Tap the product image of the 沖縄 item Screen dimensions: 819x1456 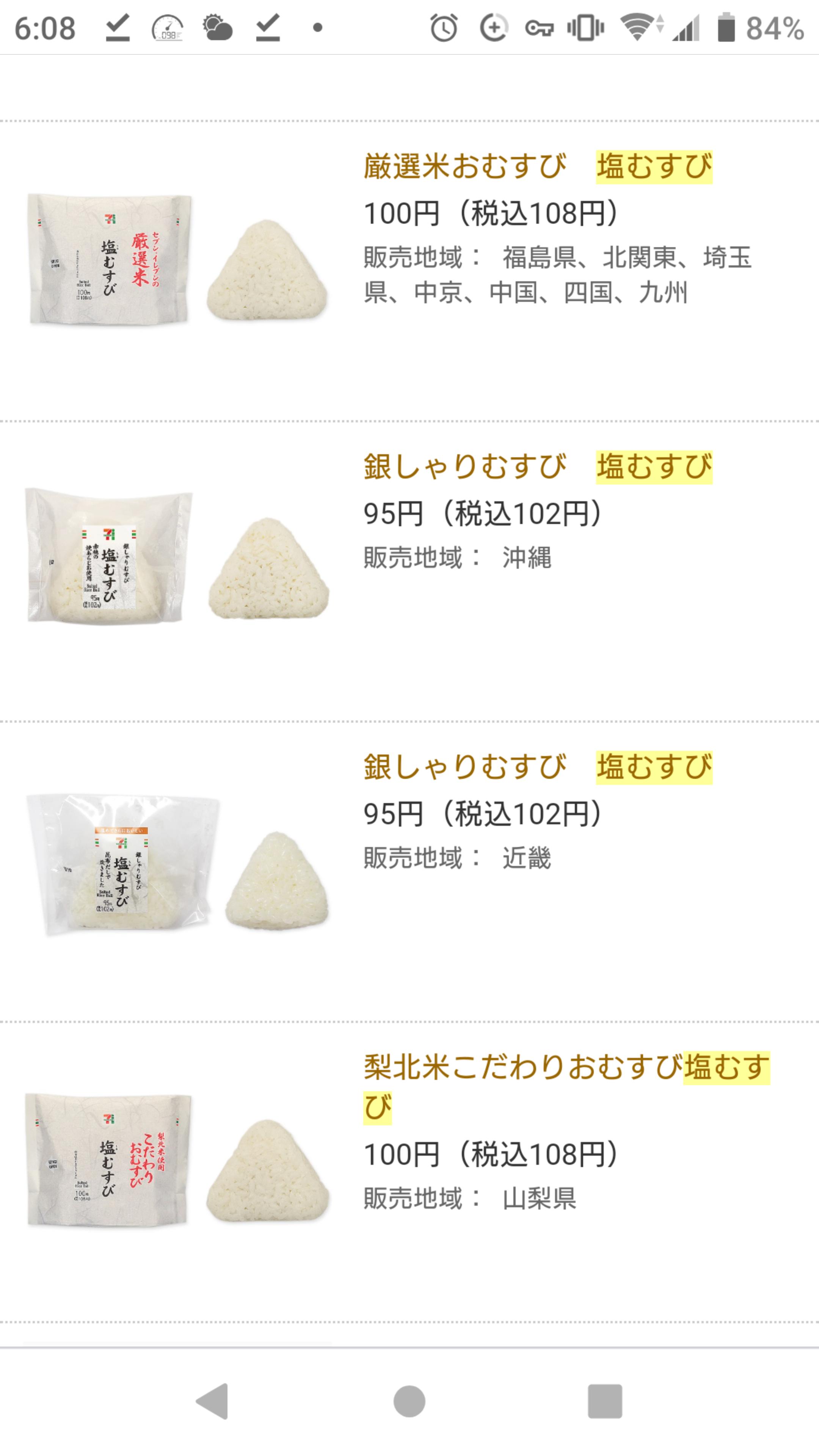[x=177, y=557]
